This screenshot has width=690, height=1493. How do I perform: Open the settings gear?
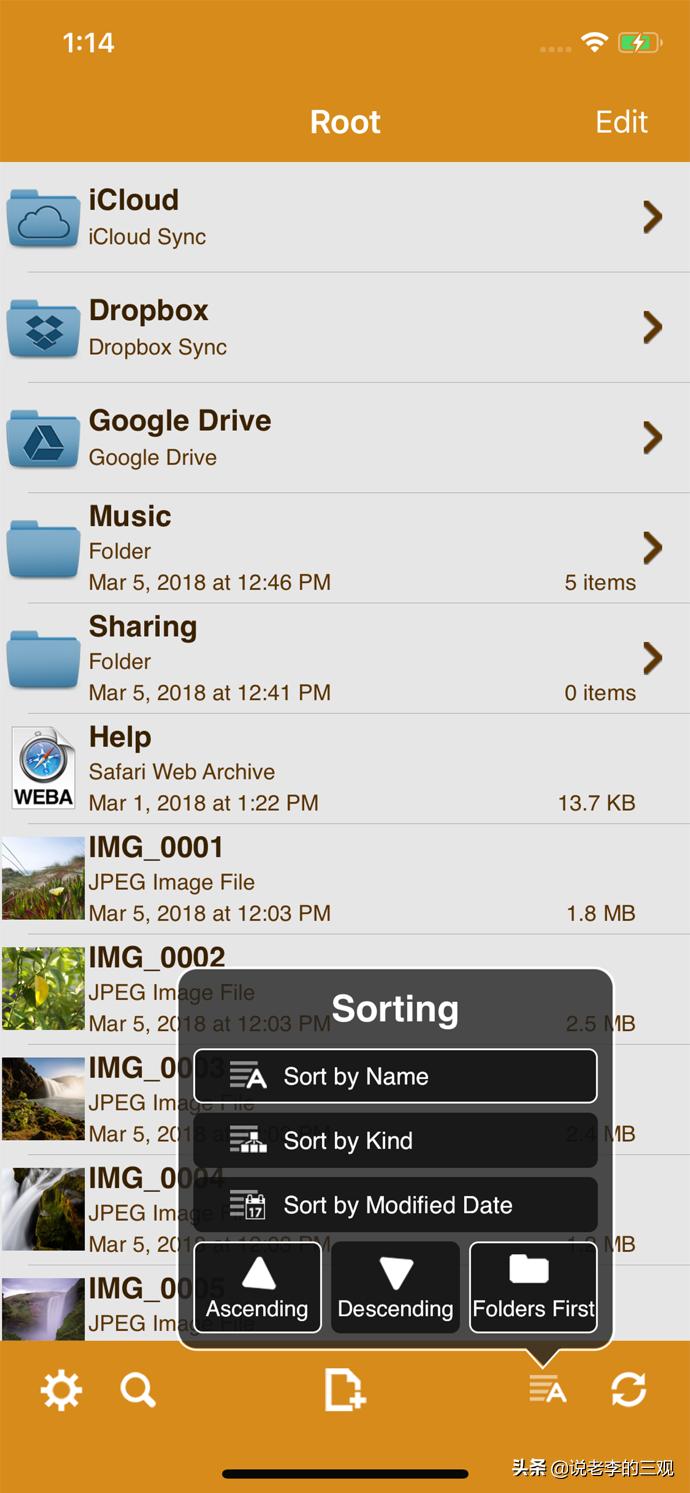tap(61, 1390)
